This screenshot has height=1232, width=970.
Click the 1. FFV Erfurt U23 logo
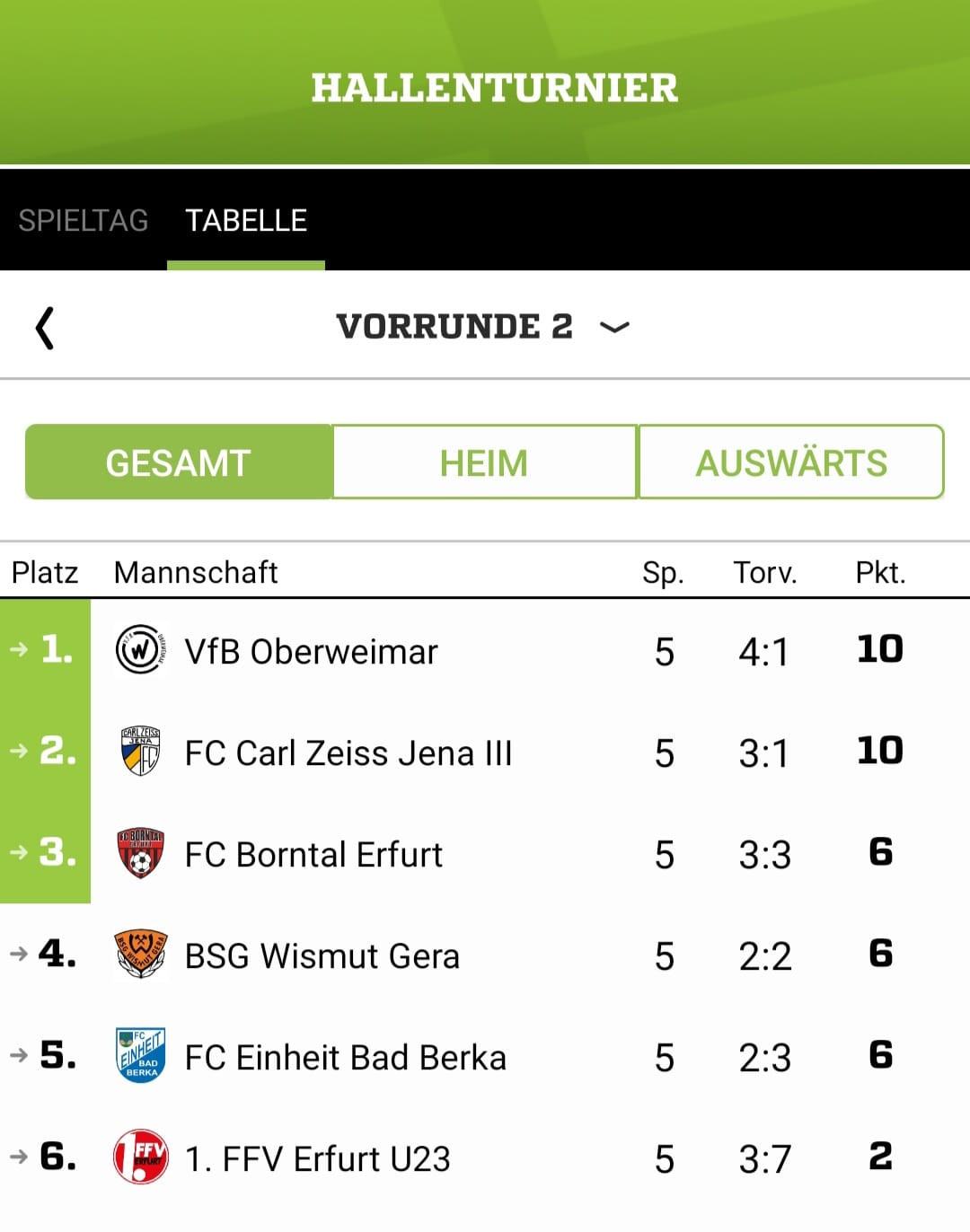tap(140, 1158)
